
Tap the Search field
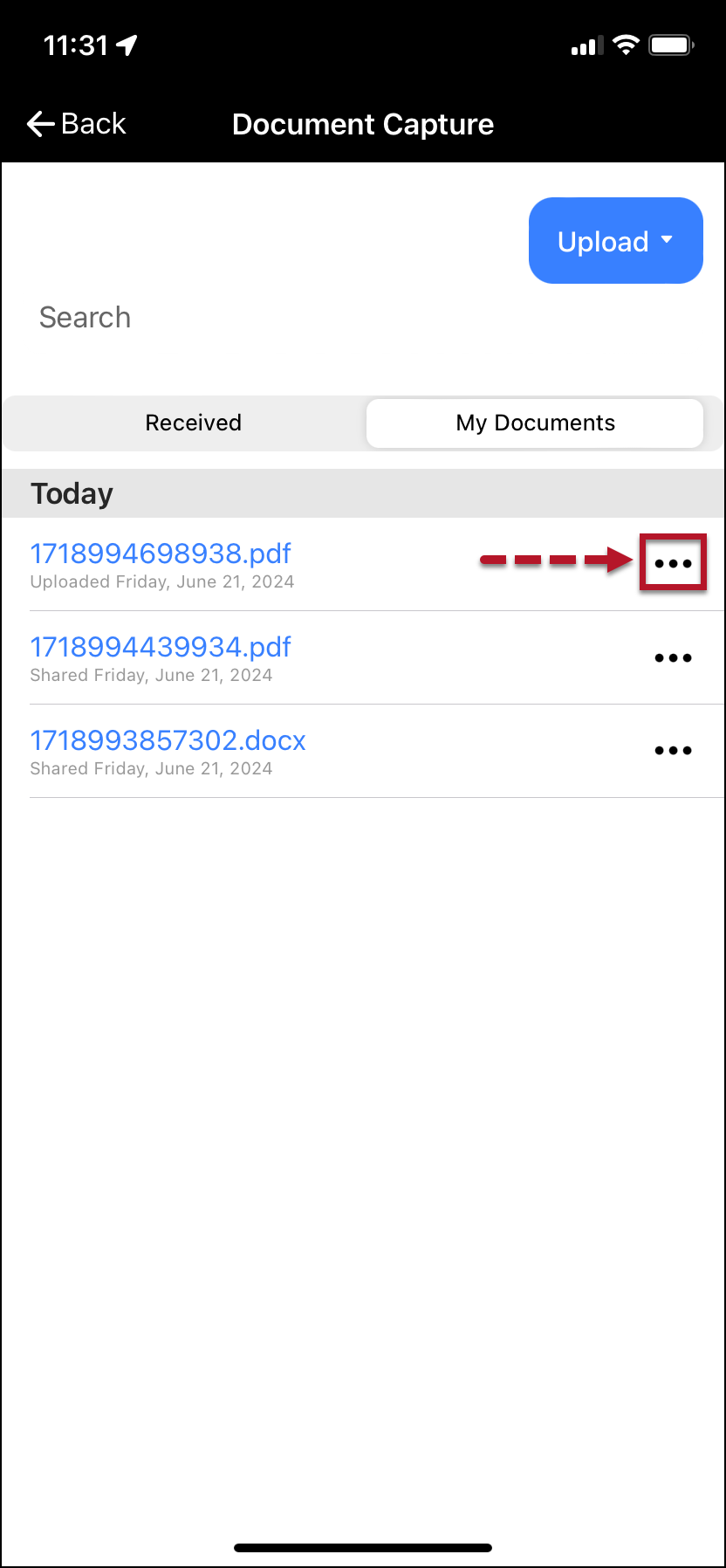[x=262, y=318]
